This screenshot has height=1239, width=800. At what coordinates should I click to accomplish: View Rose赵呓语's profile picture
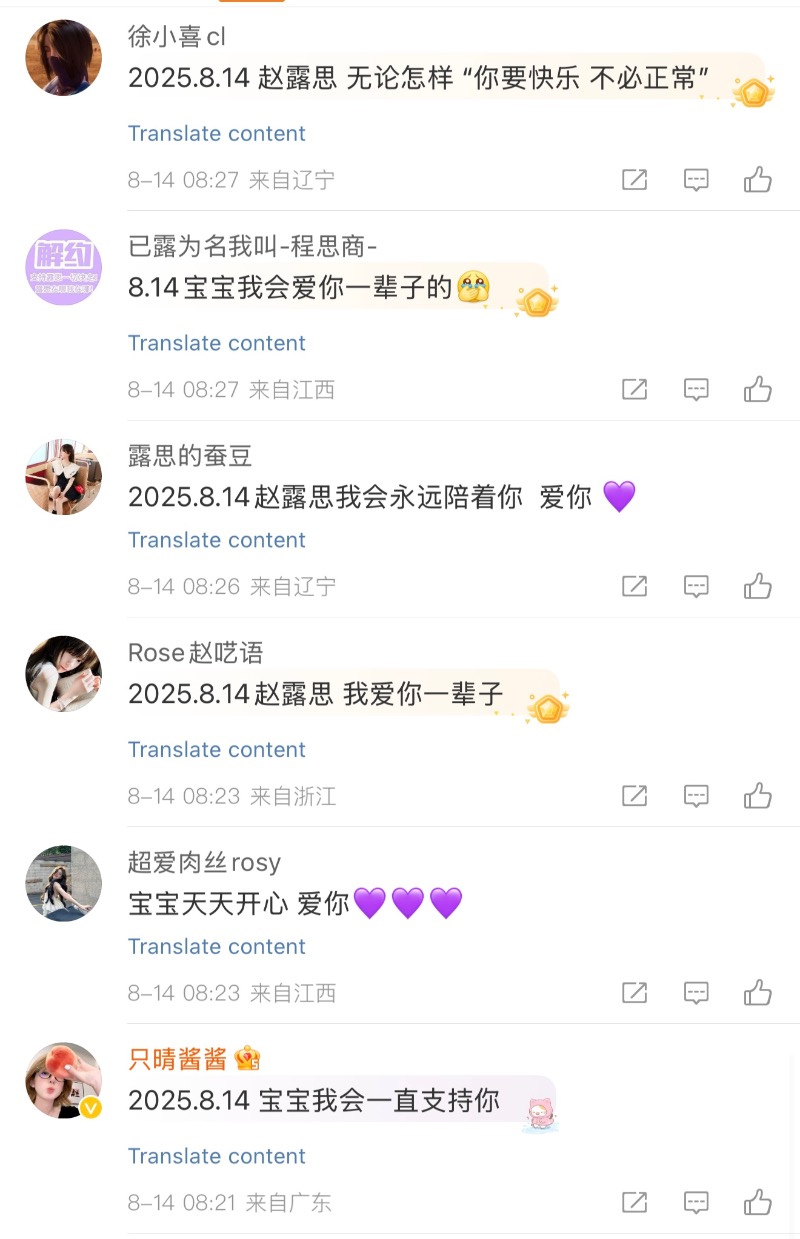[x=63, y=674]
